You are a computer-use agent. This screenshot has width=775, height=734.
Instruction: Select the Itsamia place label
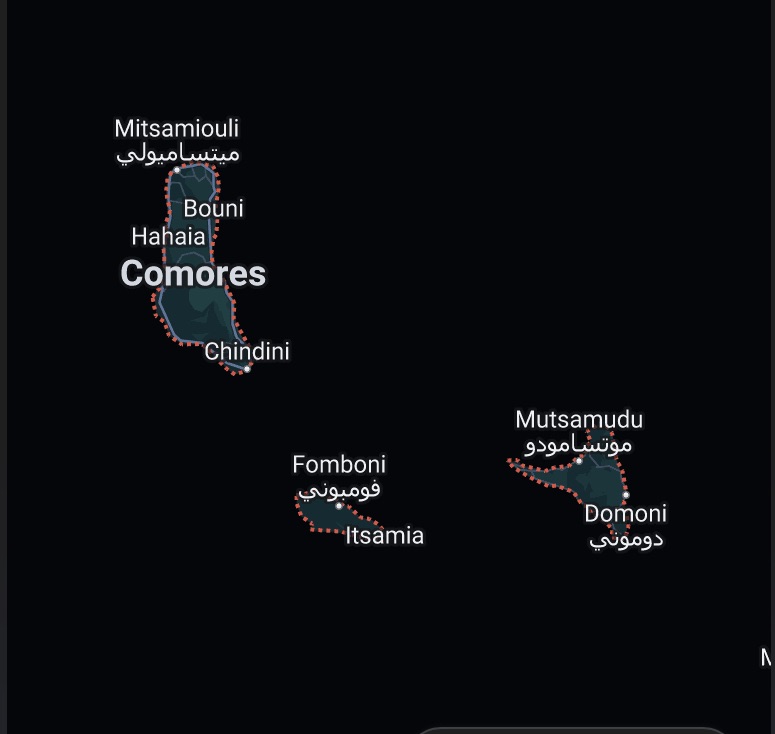pos(384,536)
